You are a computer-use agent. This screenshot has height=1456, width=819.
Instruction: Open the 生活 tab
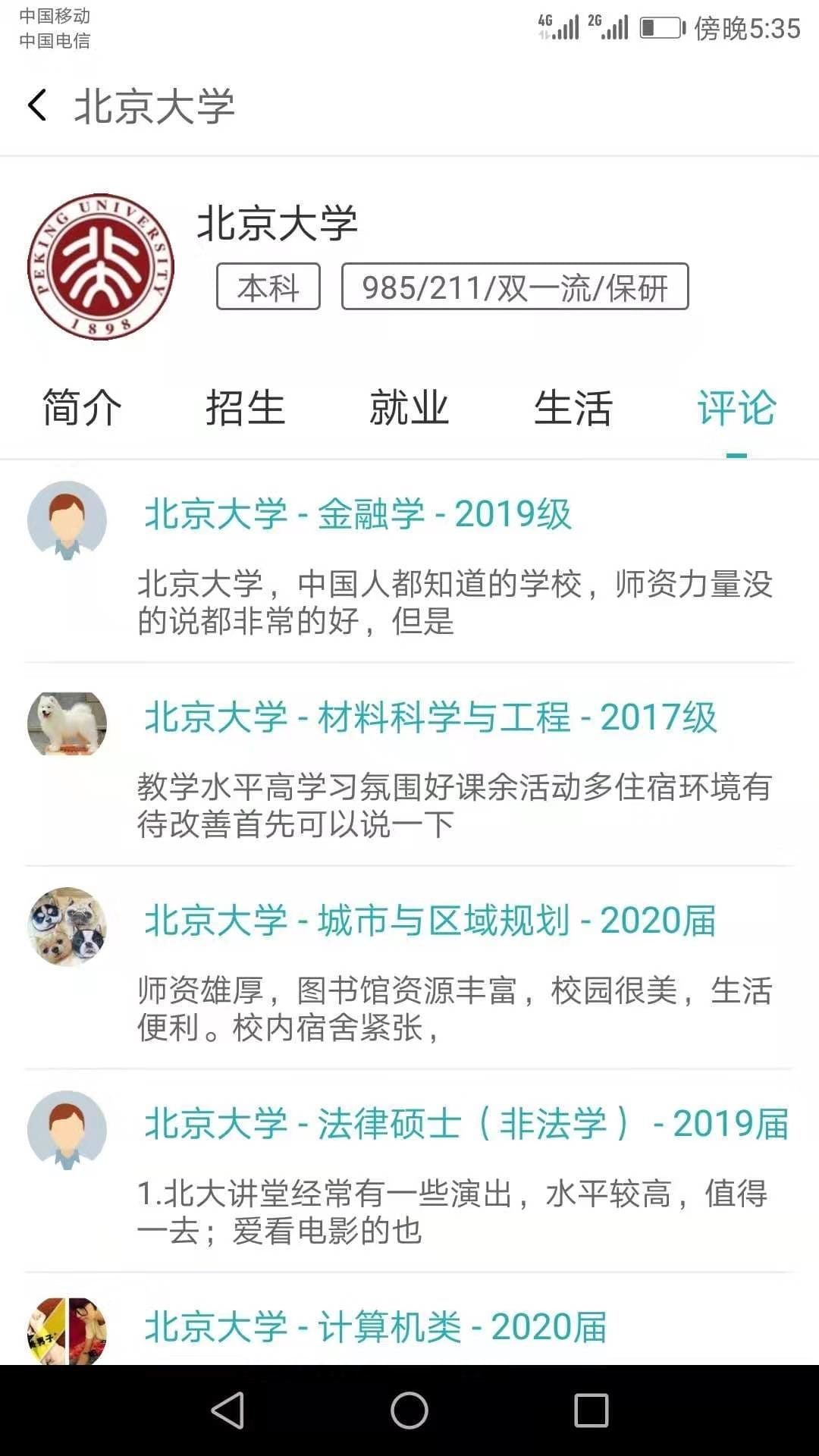pyautogui.click(x=573, y=408)
